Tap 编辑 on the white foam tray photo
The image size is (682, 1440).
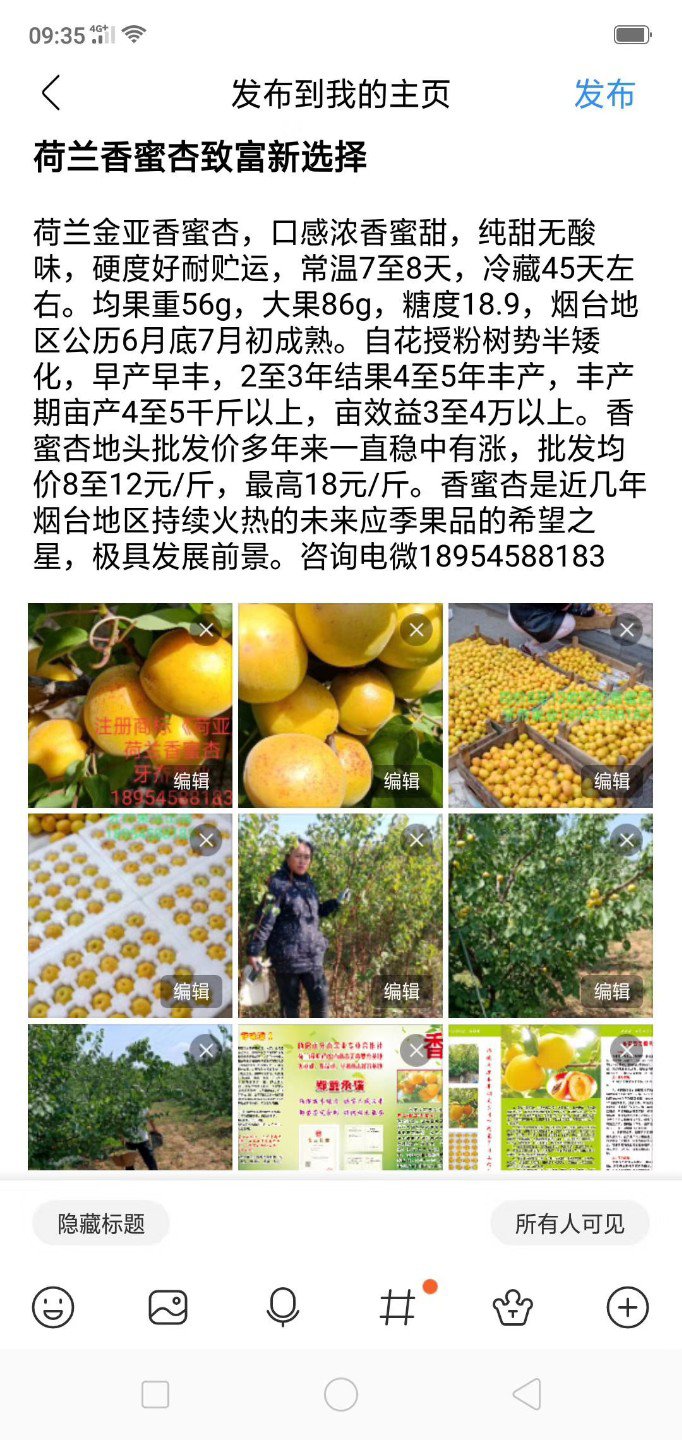point(191,991)
